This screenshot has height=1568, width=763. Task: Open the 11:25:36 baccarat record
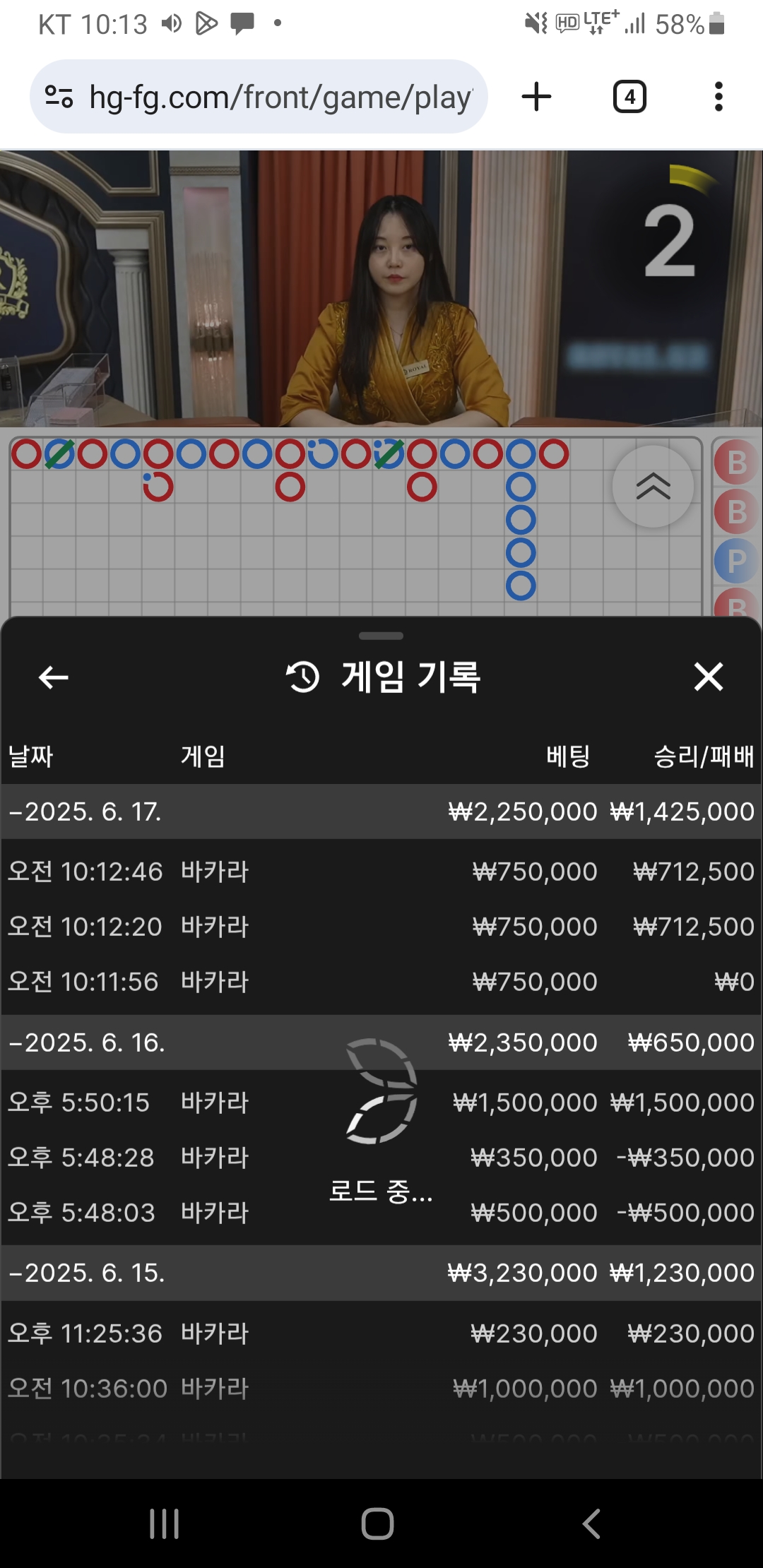point(381,1333)
